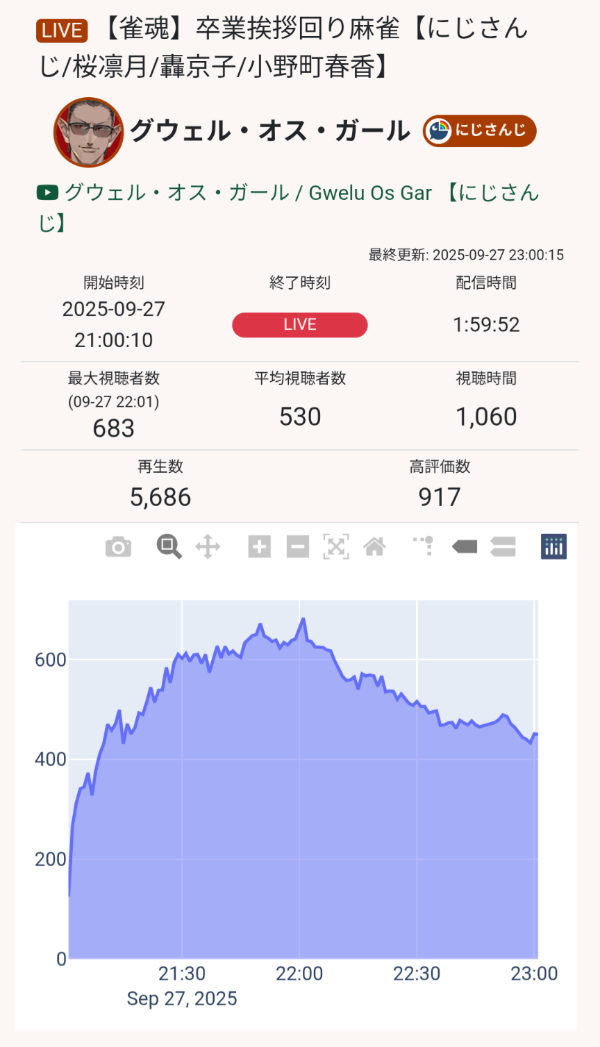Compare data on hover

pyautogui.click(x=503, y=547)
